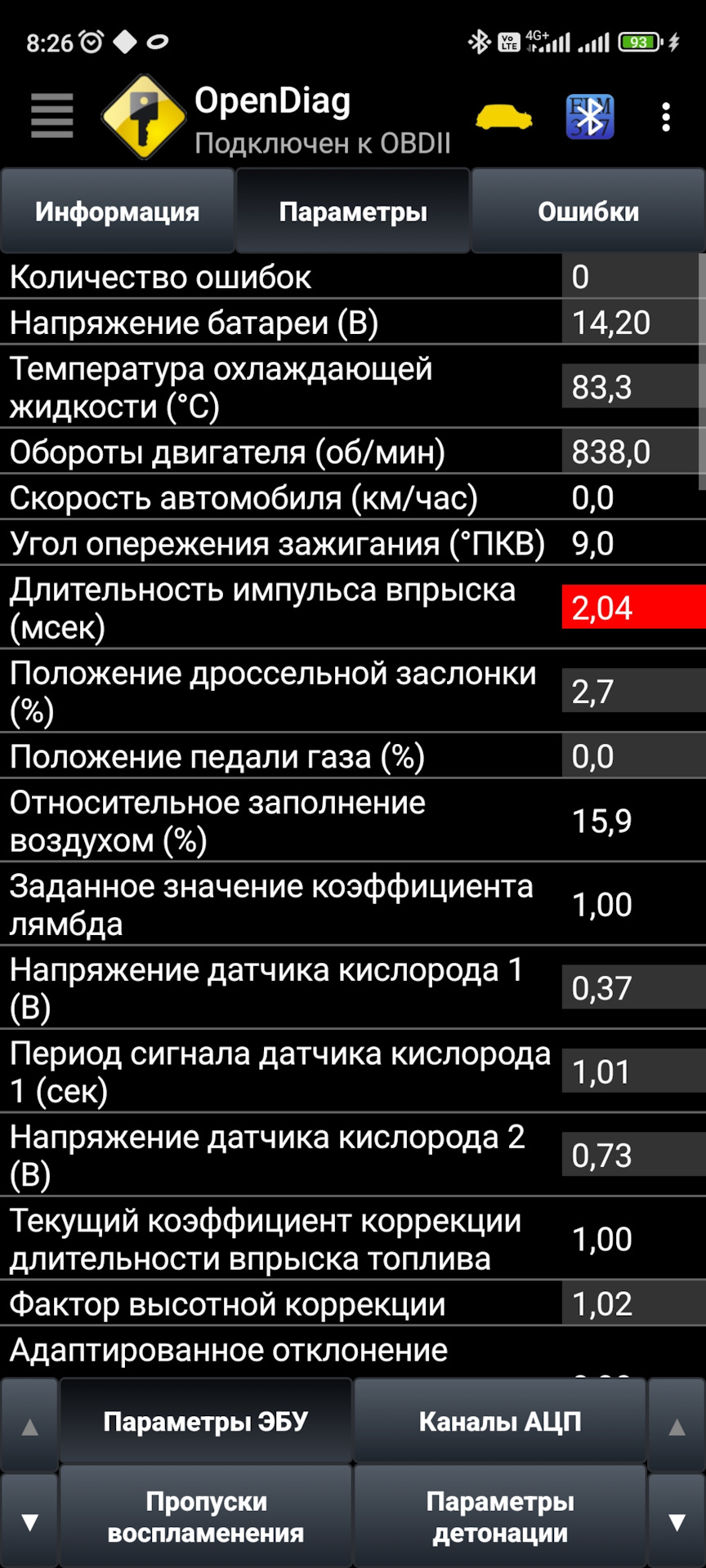Tap the yellow car icon
Viewport: 706px width, 1568px height.
(x=503, y=117)
